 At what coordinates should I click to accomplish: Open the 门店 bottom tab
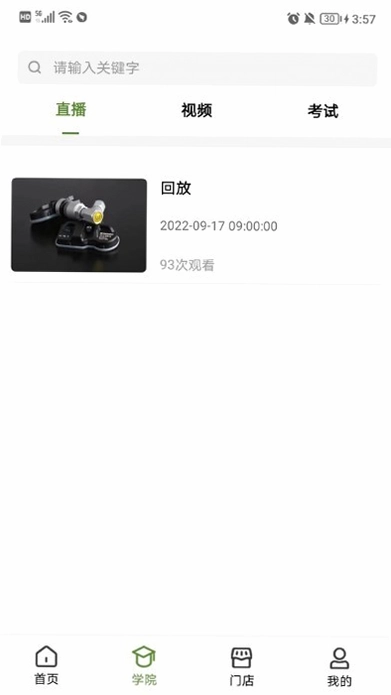pyautogui.click(x=242, y=665)
